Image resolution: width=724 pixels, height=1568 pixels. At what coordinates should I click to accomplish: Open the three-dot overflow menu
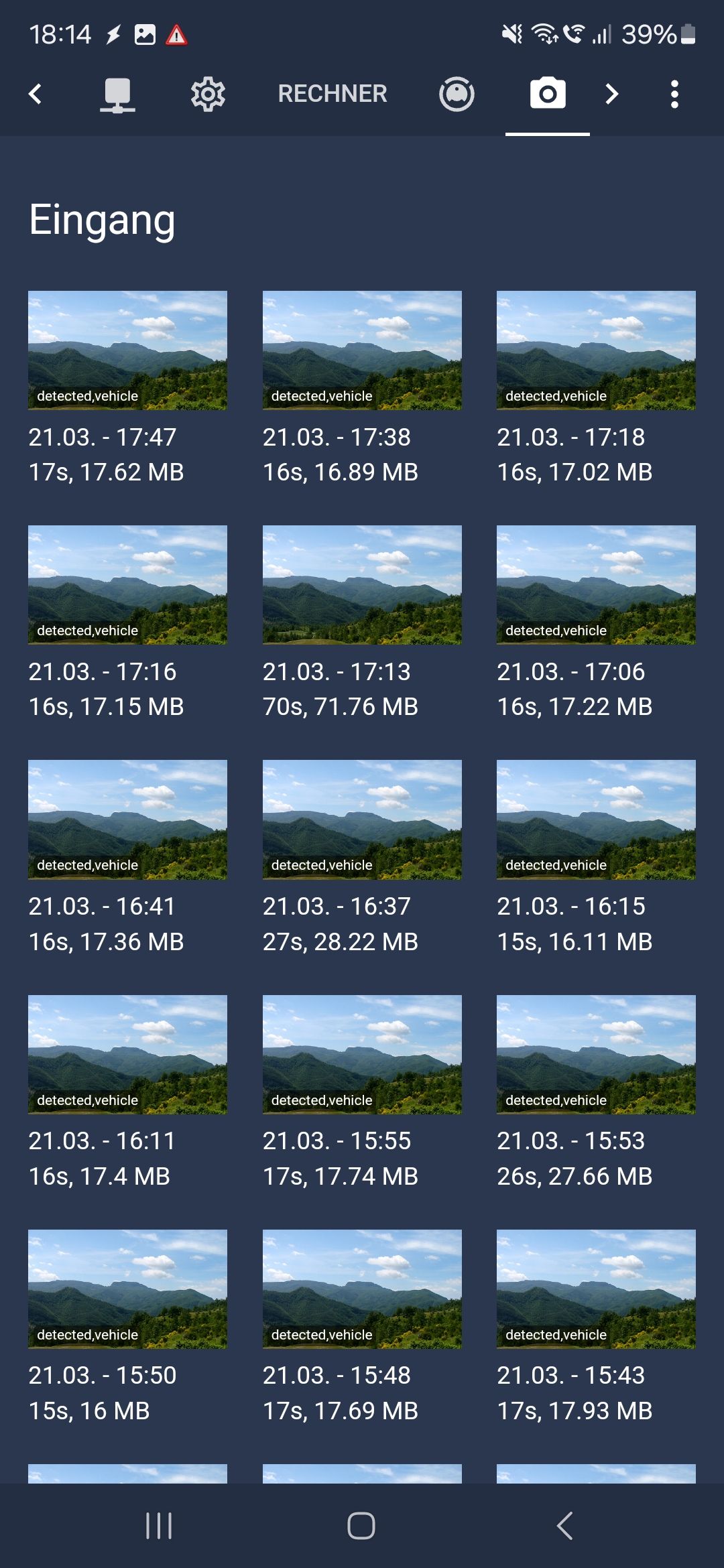pos(674,94)
